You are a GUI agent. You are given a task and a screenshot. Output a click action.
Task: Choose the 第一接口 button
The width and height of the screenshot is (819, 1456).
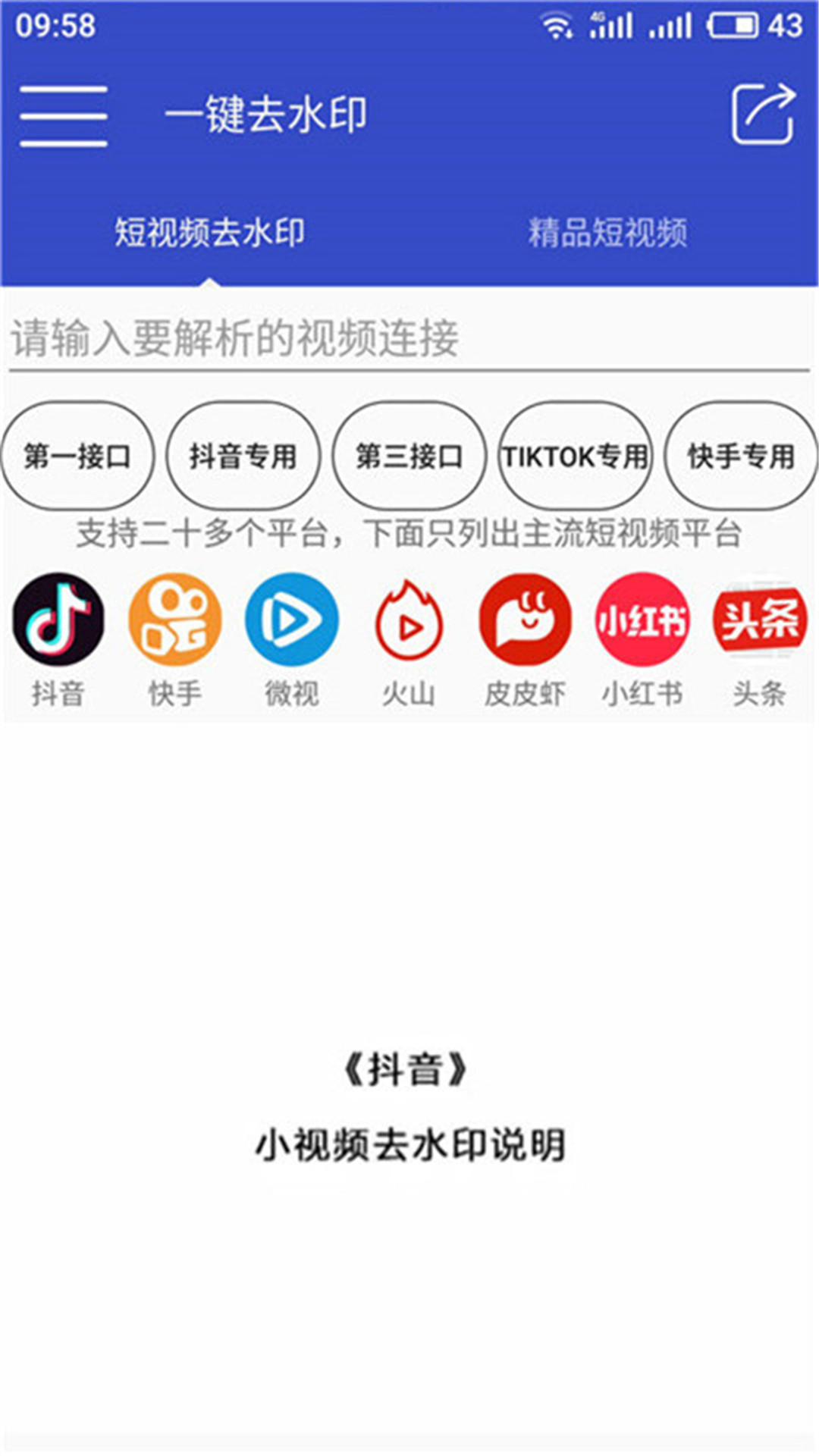pyautogui.click(x=77, y=457)
